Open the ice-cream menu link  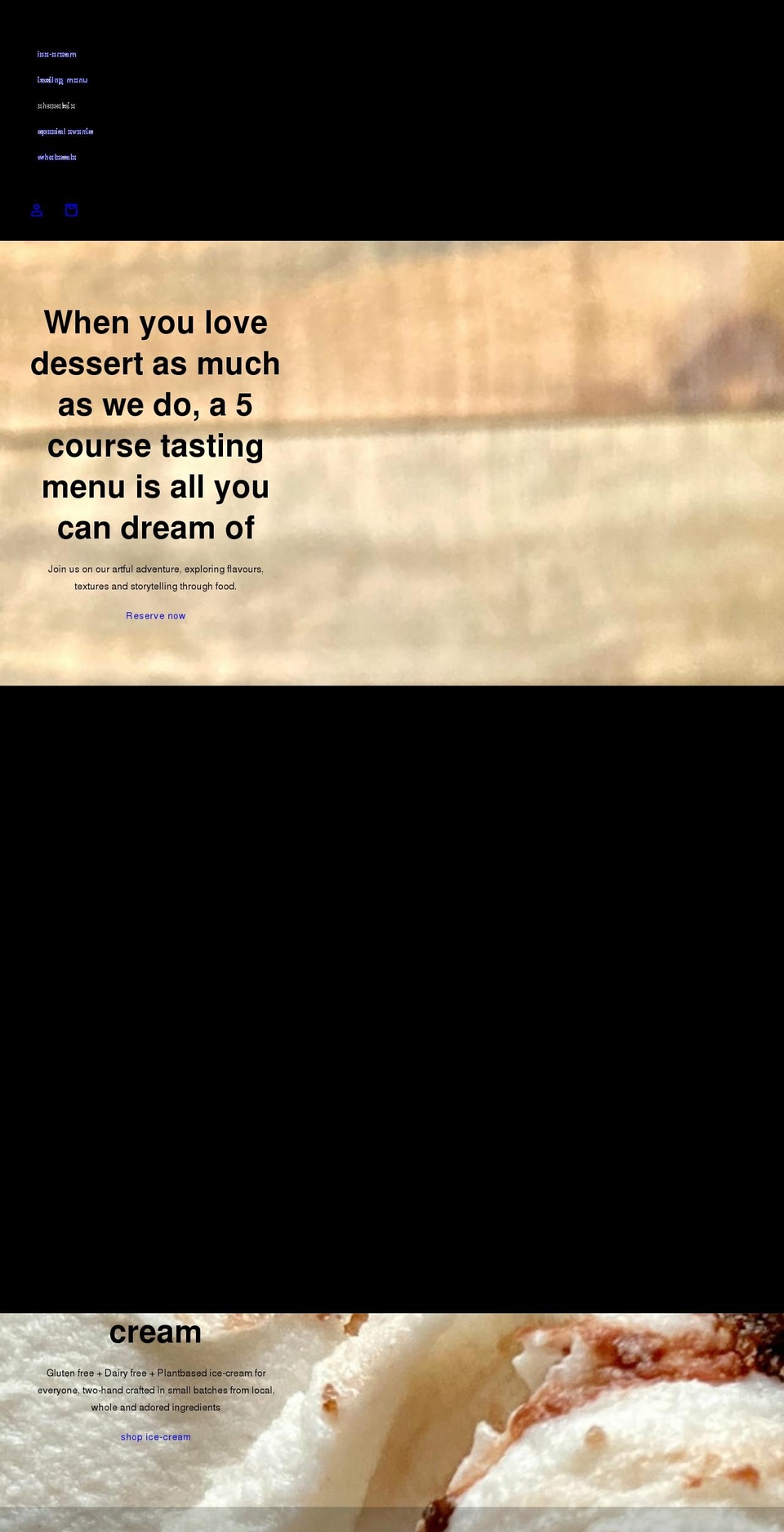pos(56,55)
